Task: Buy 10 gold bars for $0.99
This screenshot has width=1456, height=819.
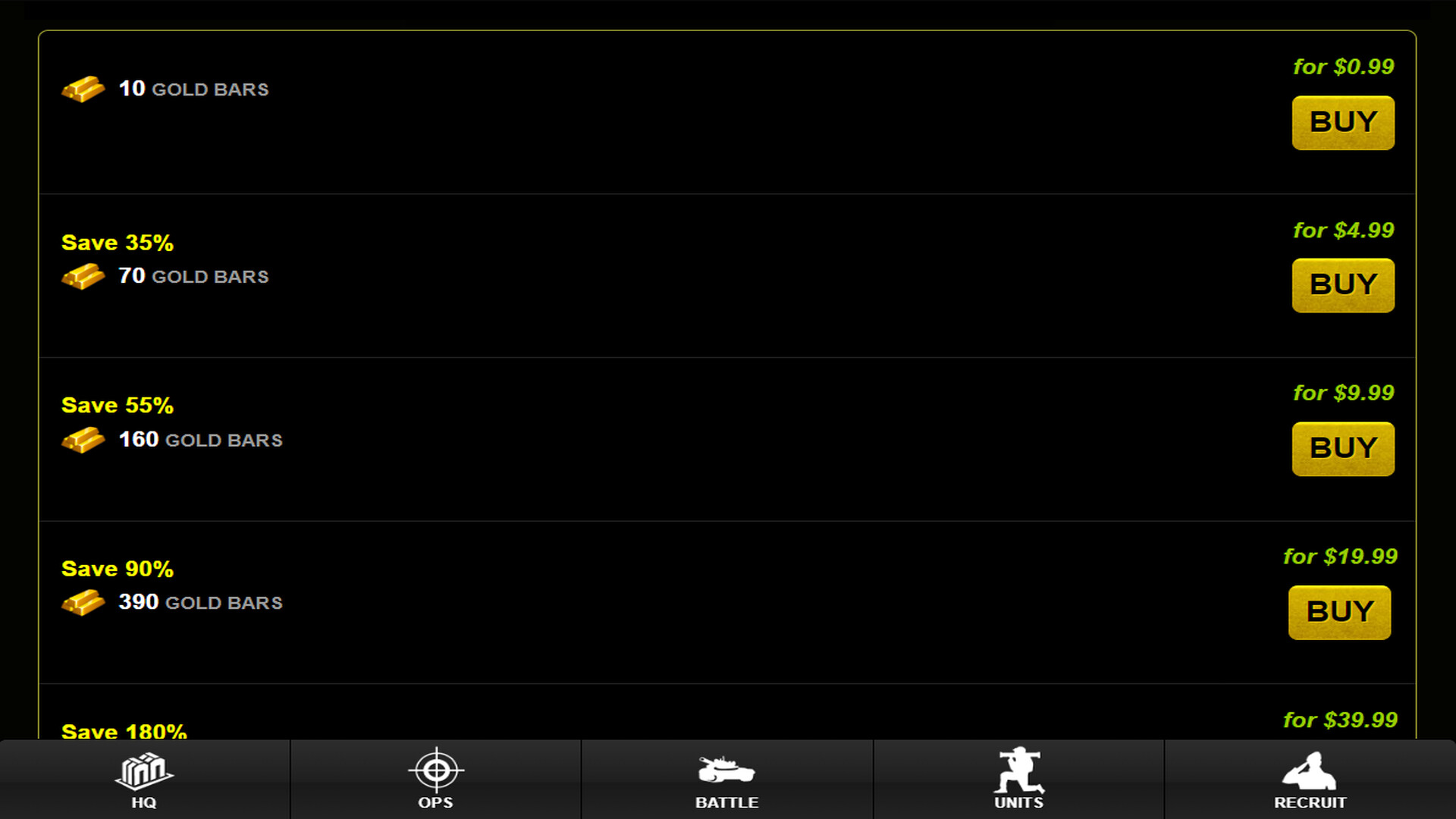Action: click(1342, 123)
